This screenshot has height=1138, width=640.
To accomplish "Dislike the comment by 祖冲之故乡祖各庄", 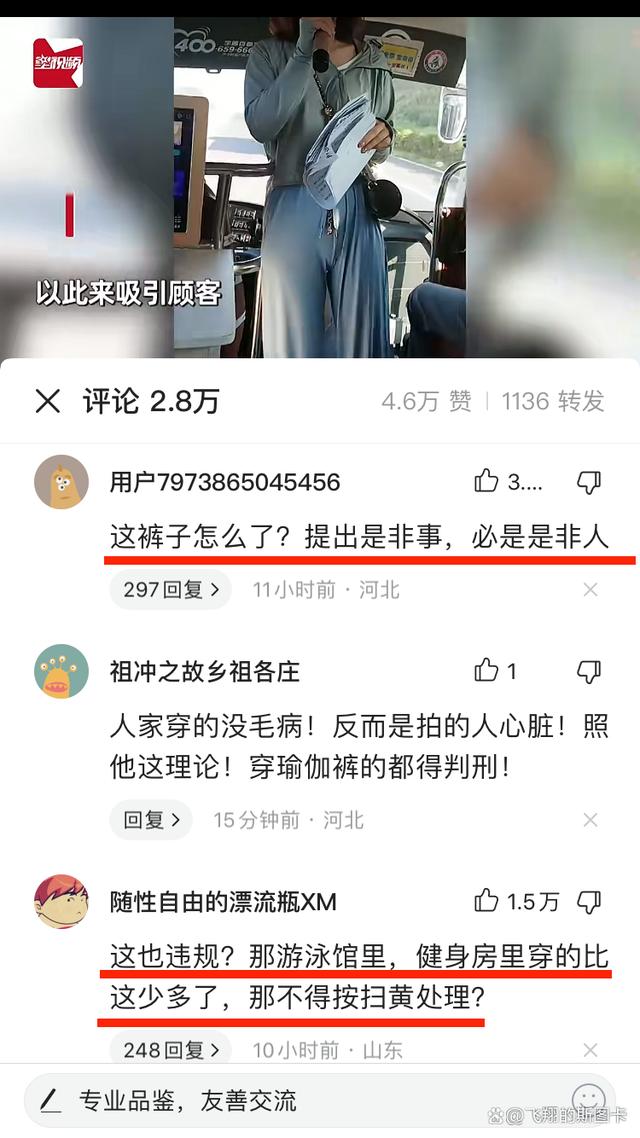I will pos(589,671).
